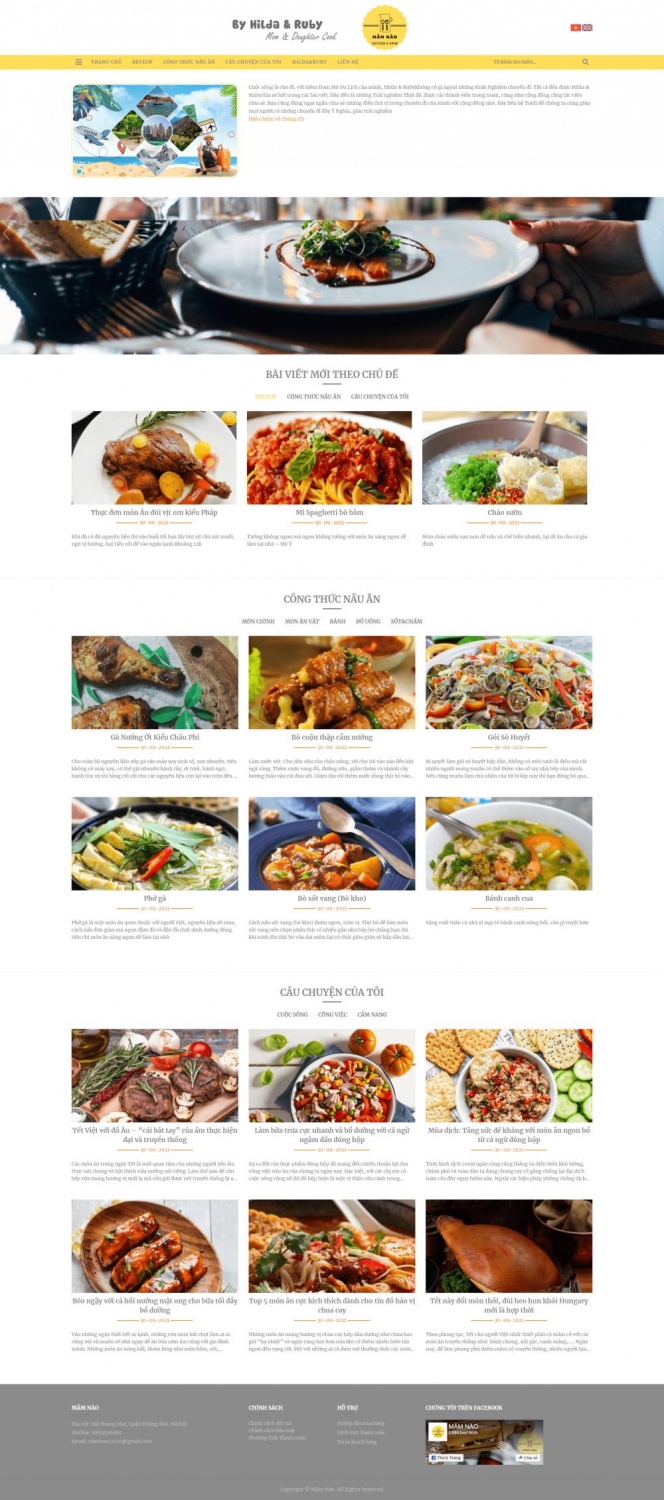Open the Cháo sườn post
This screenshot has height=1500, width=664.
tap(504, 512)
